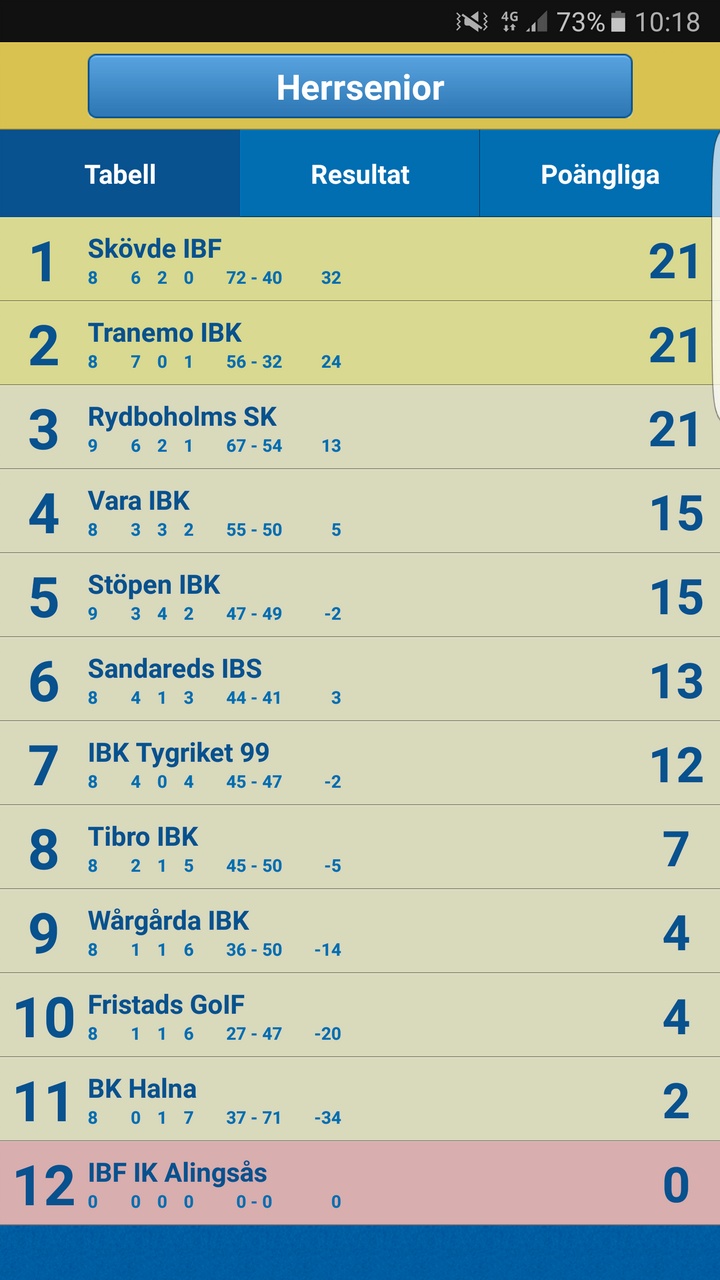Select the Tabell tab
The image size is (720, 1280).
click(x=120, y=174)
